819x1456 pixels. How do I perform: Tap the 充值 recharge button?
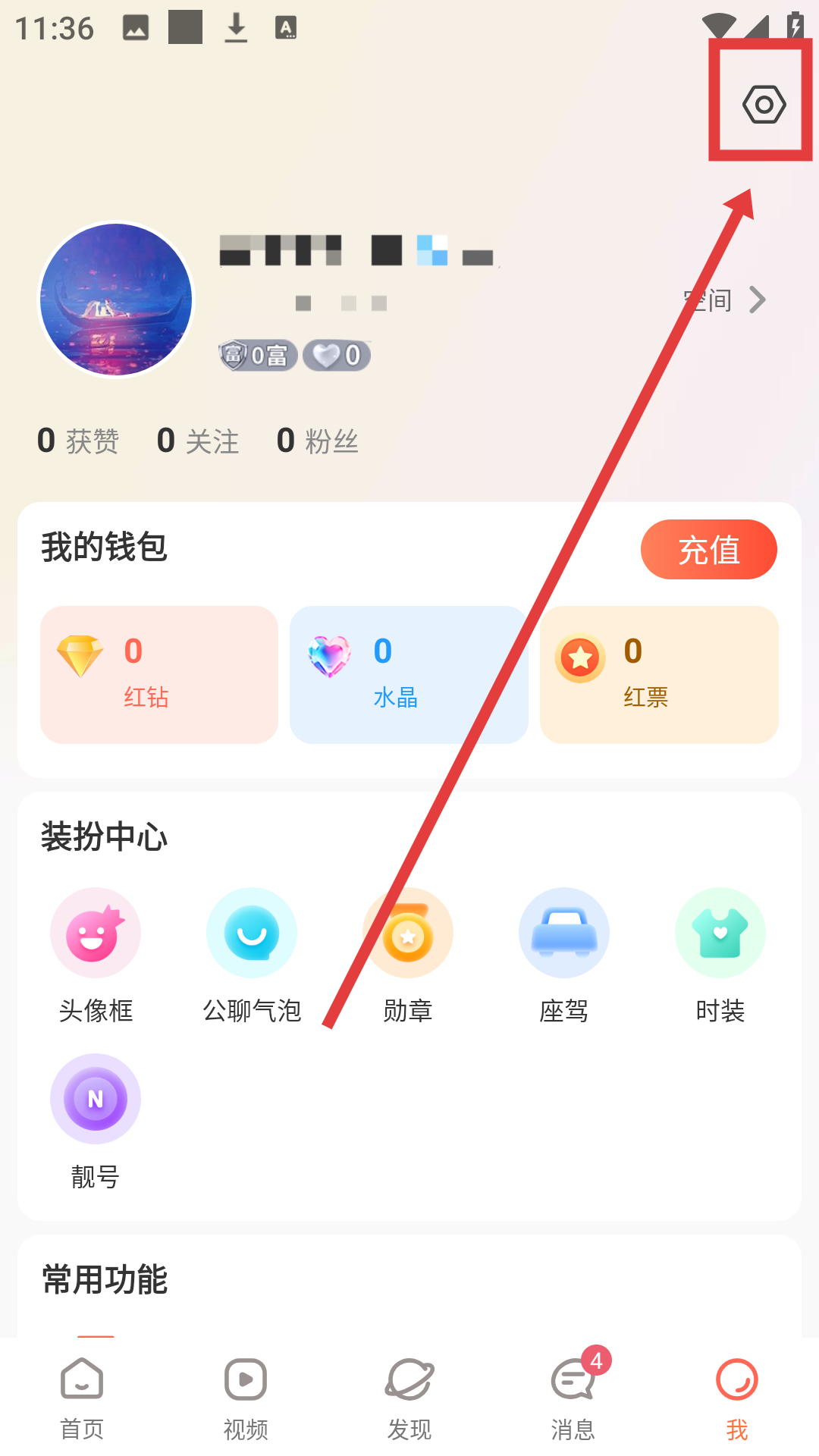[708, 550]
